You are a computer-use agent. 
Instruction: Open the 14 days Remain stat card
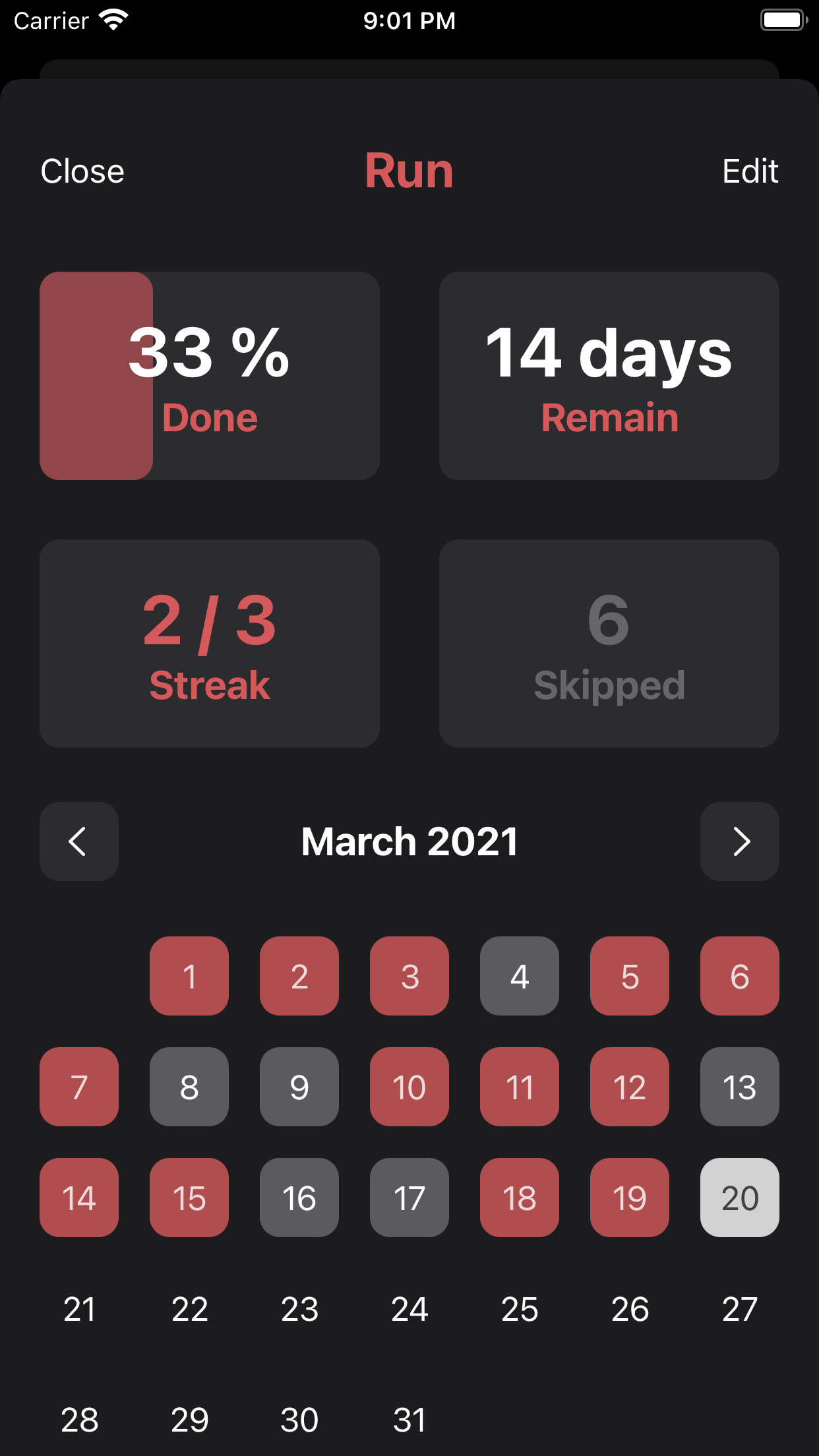tap(609, 375)
